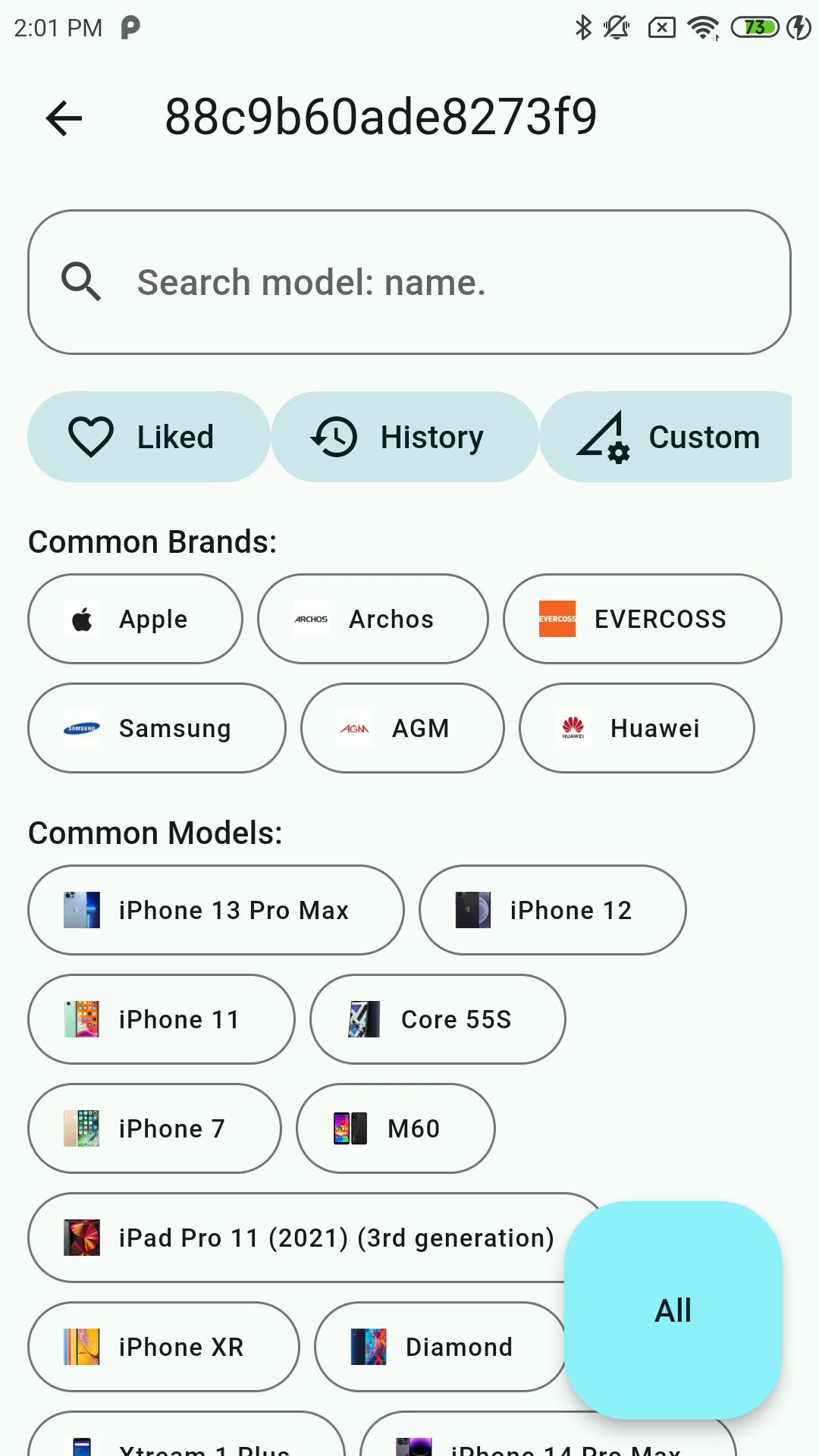Open the Custom device chip
Image resolution: width=819 pixels, height=1456 pixels.
point(667,437)
